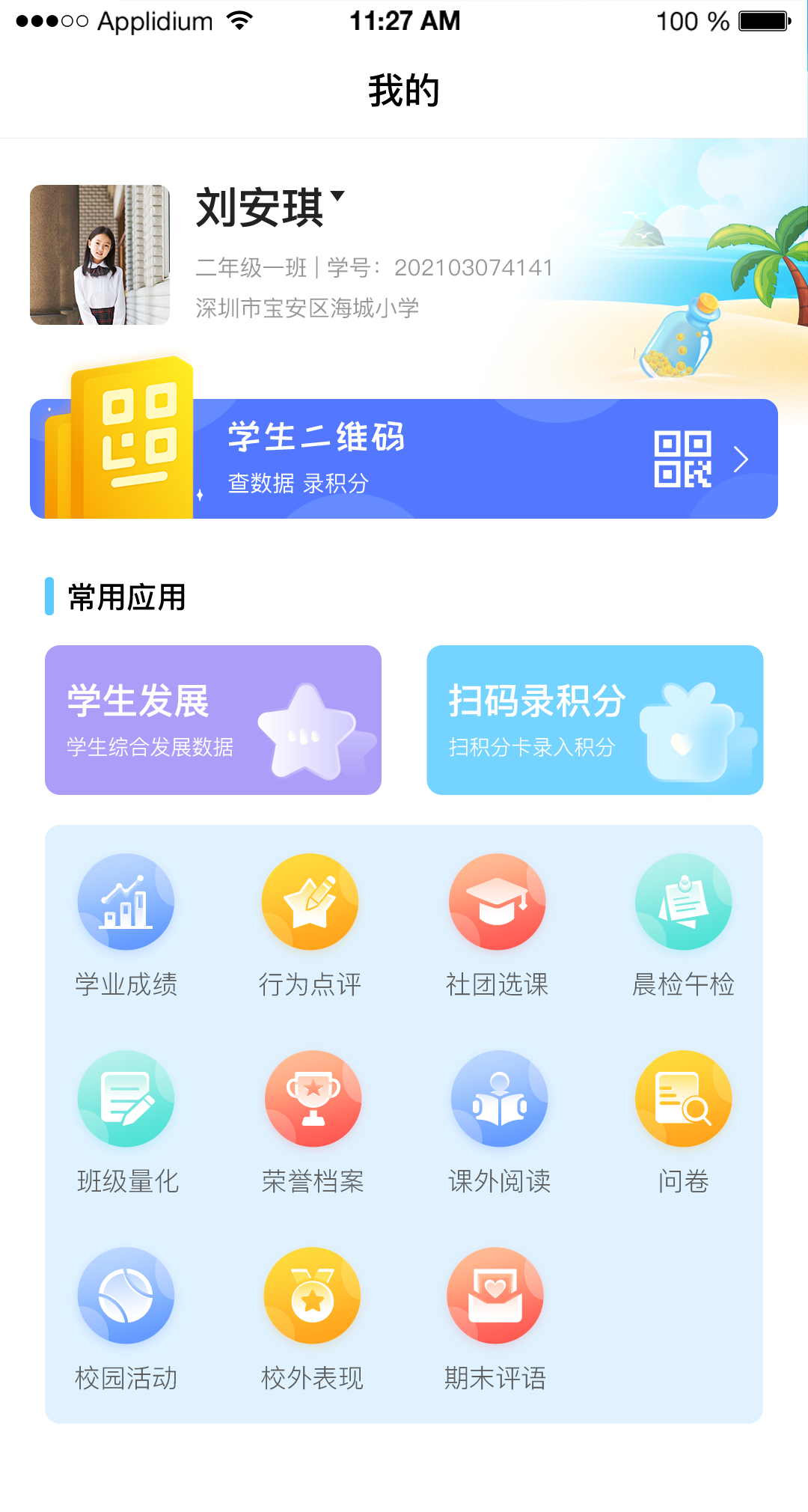The height and width of the screenshot is (1512, 808).
Task: View 期末评语
Action: (x=495, y=1320)
